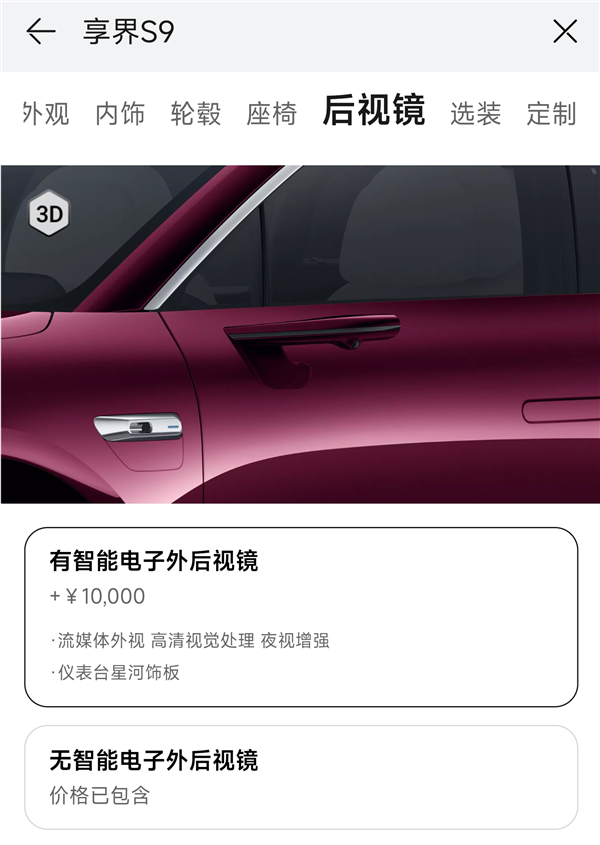Select 有智能电子外后视镜 option
The height and width of the screenshot is (845, 600).
coord(301,616)
